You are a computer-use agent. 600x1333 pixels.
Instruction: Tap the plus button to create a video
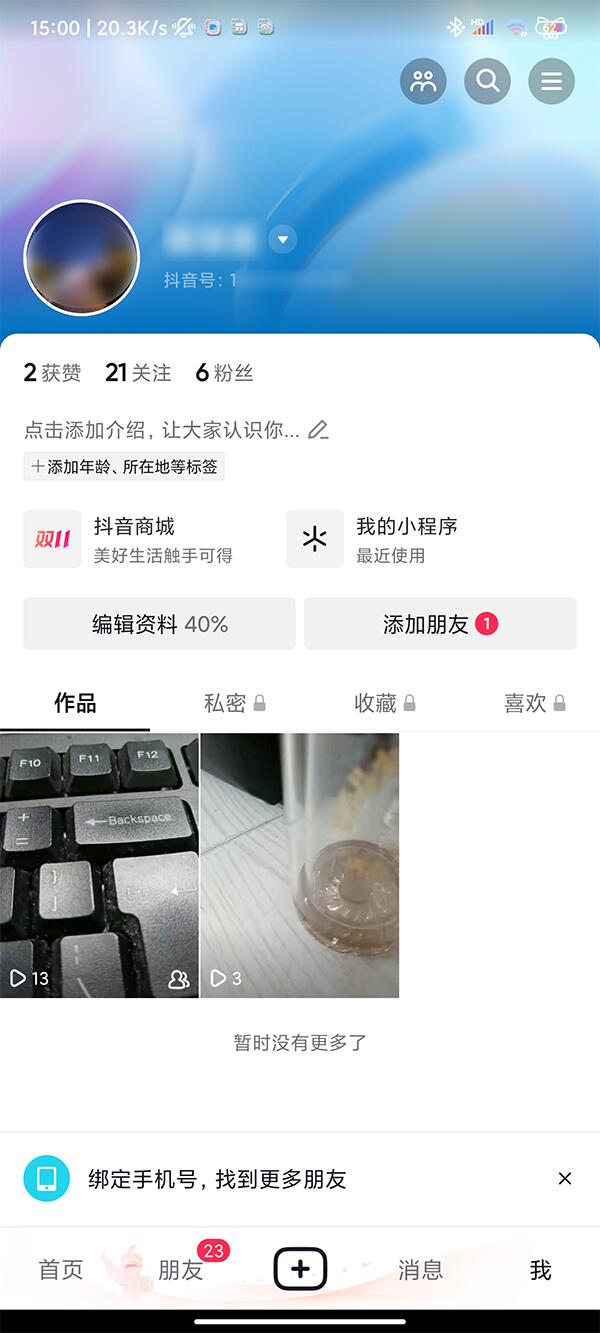pyautogui.click(x=300, y=1270)
